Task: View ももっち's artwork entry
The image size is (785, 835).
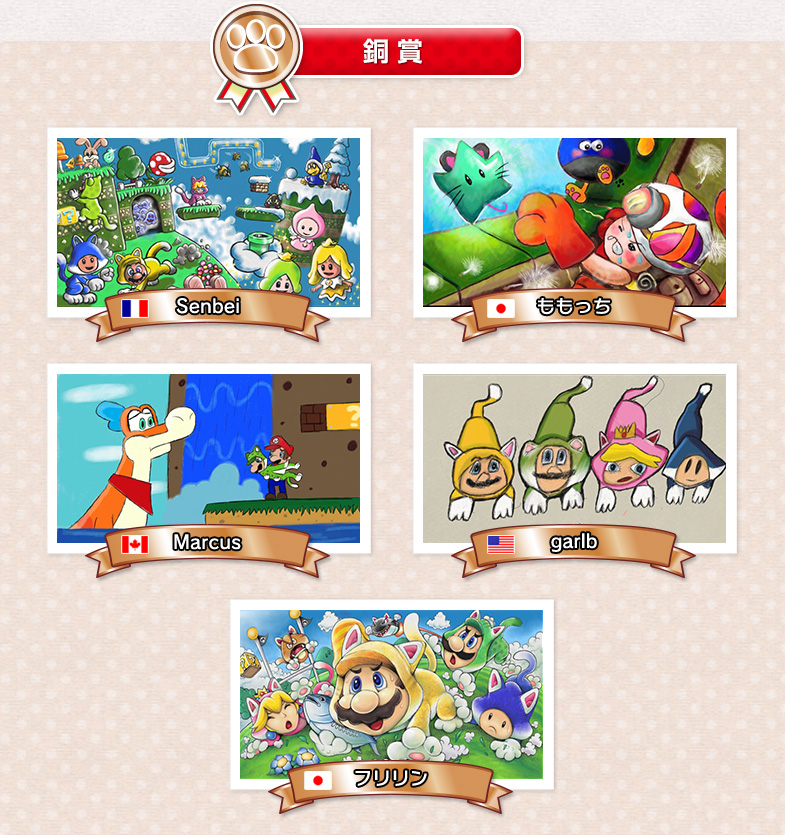Action: [574, 222]
